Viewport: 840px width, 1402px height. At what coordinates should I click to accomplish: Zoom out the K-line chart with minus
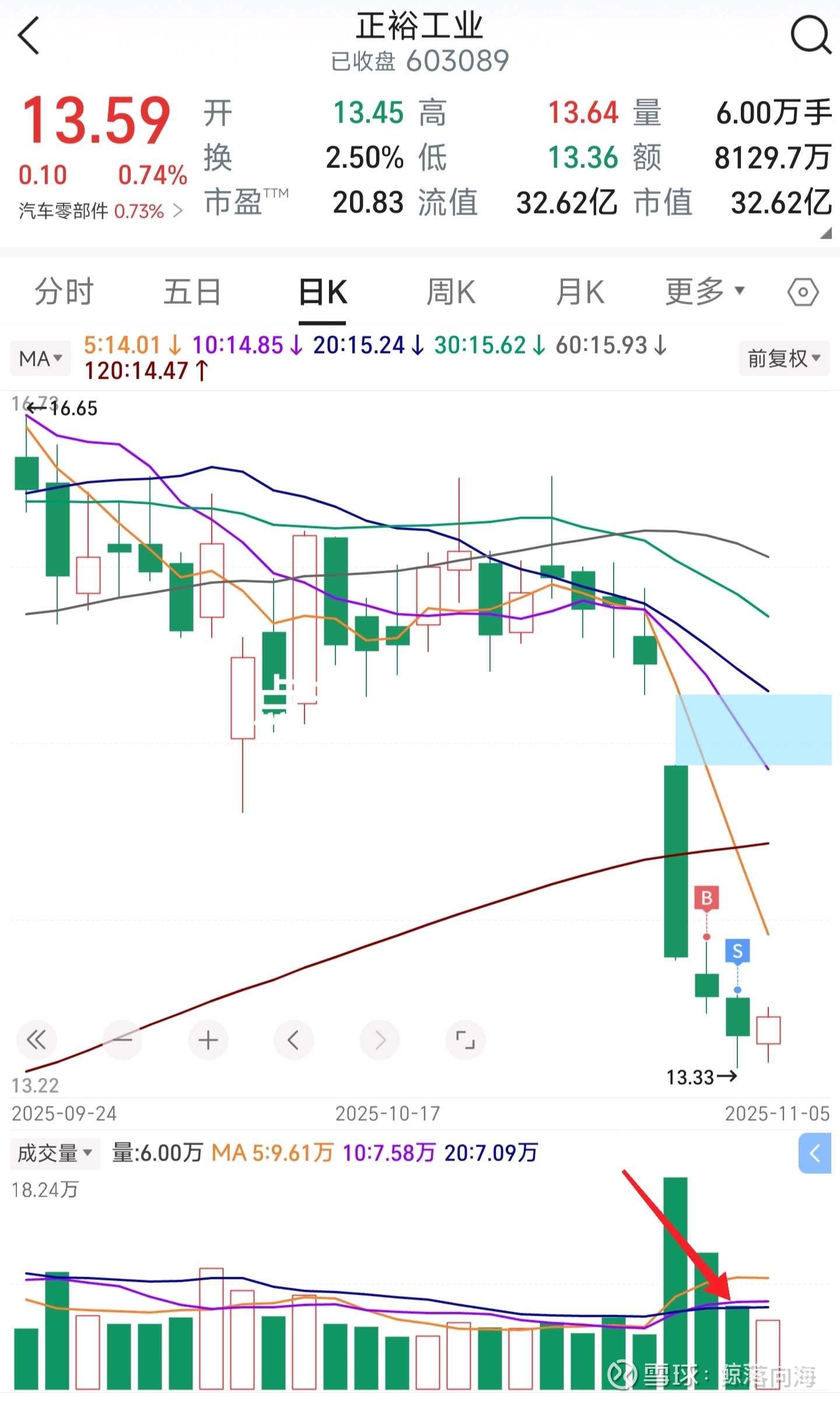(x=122, y=1039)
